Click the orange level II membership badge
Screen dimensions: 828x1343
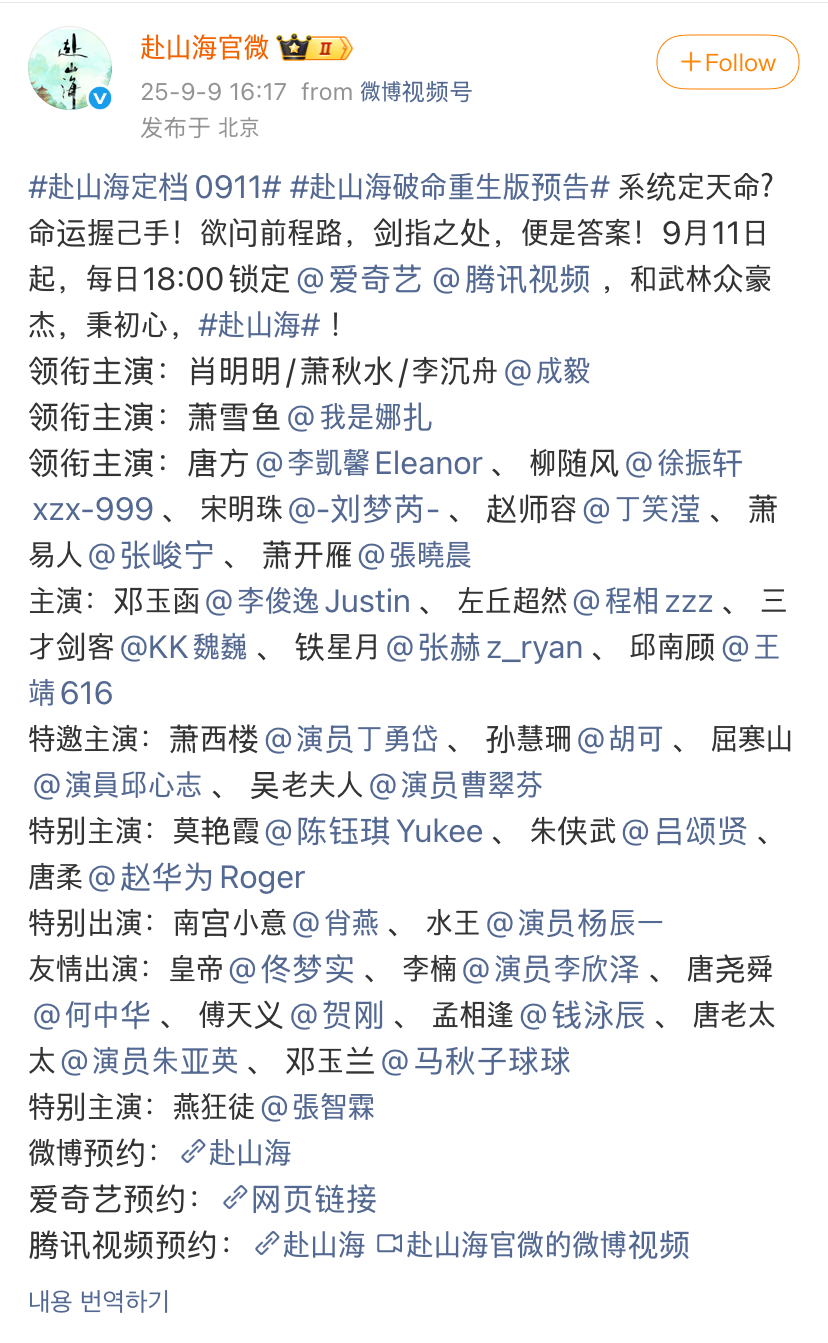pos(328,45)
